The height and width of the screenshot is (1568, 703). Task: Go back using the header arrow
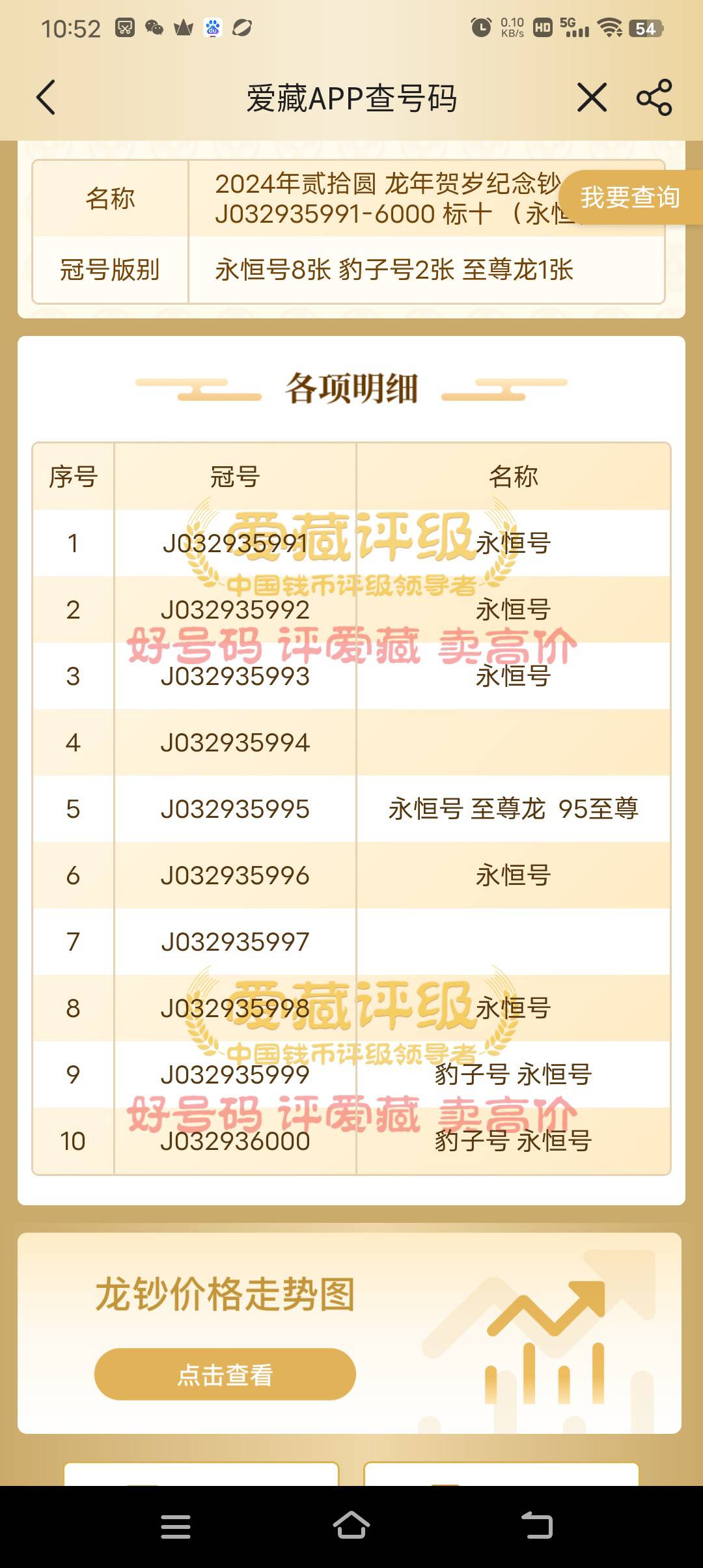point(46,98)
